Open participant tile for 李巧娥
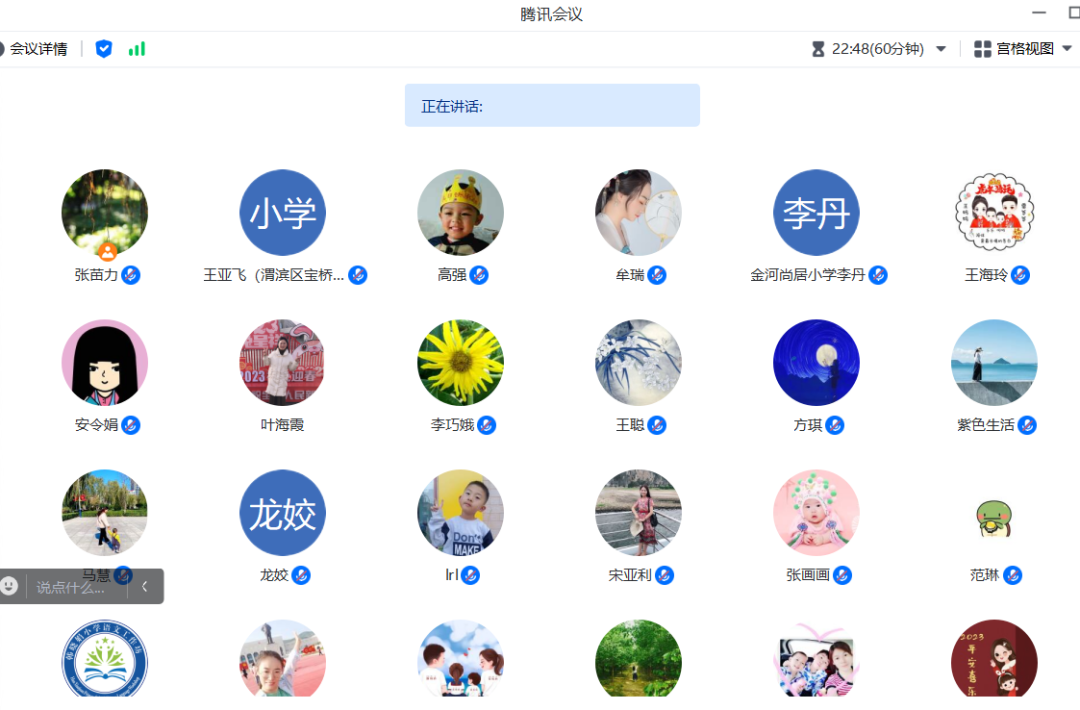Viewport: 1080px width, 710px height. coord(461,363)
